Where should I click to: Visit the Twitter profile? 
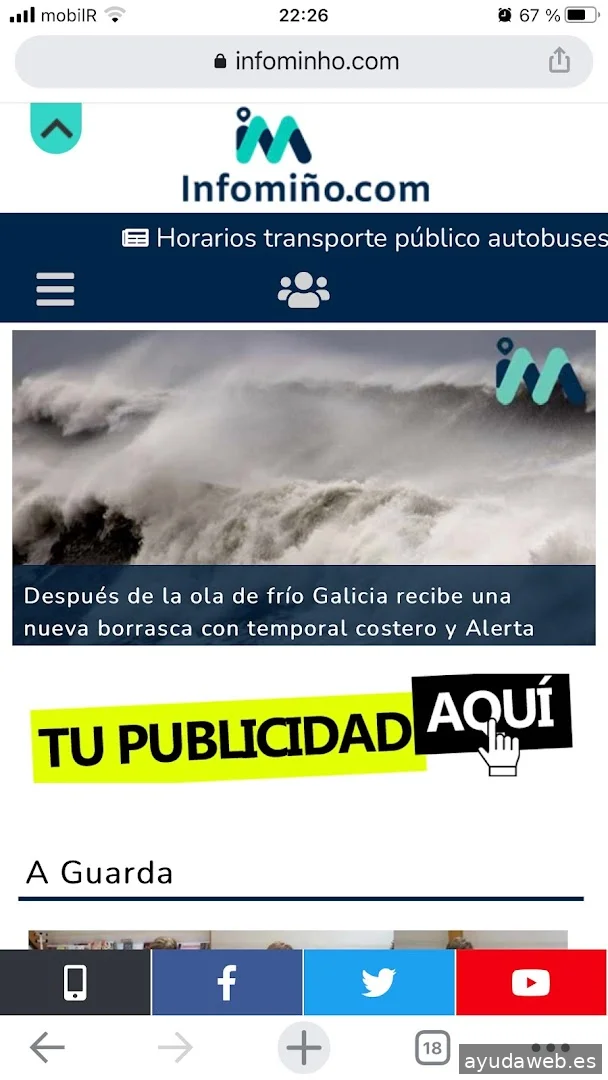tap(379, 983)
